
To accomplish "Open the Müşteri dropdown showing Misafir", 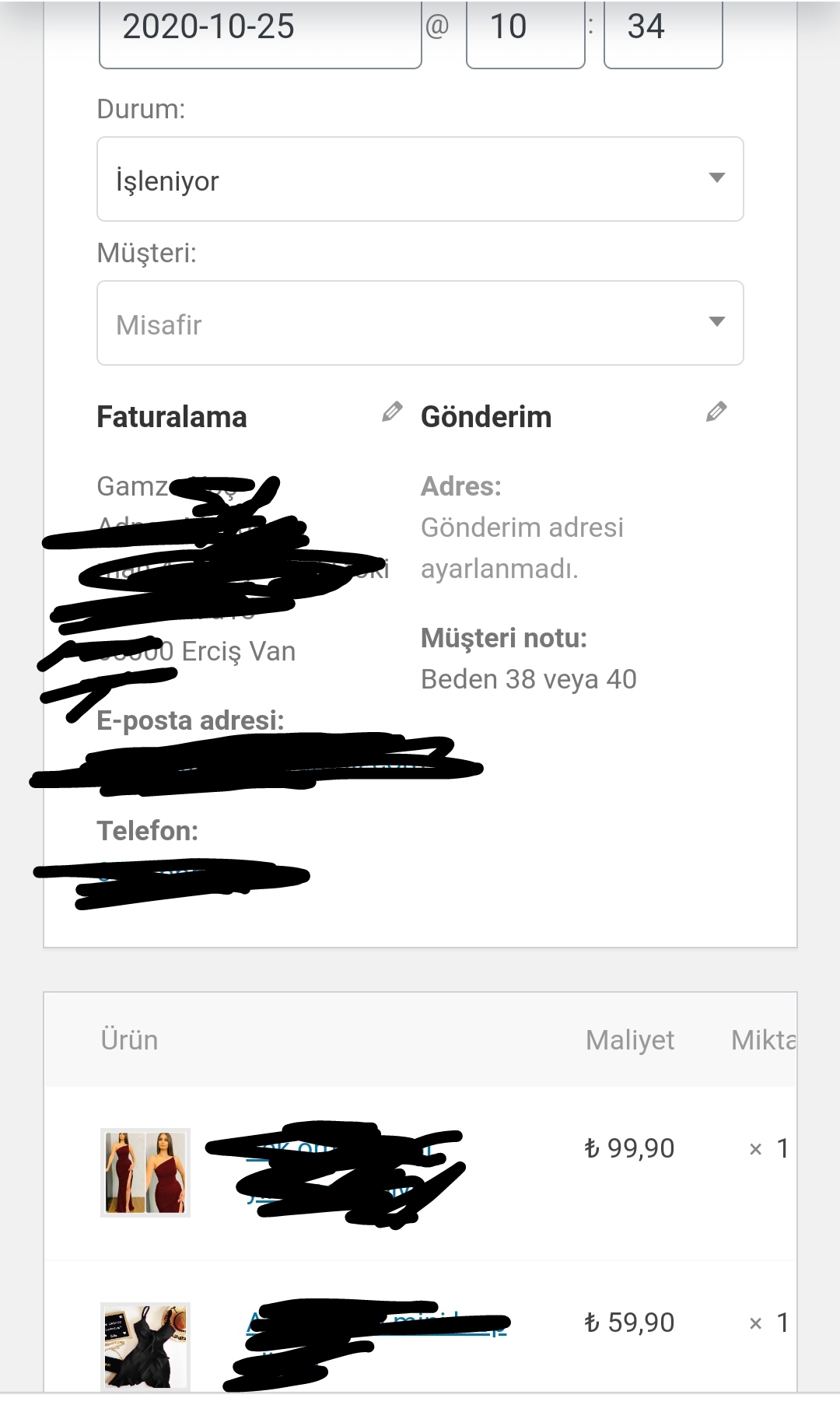I will pos(420,323).
